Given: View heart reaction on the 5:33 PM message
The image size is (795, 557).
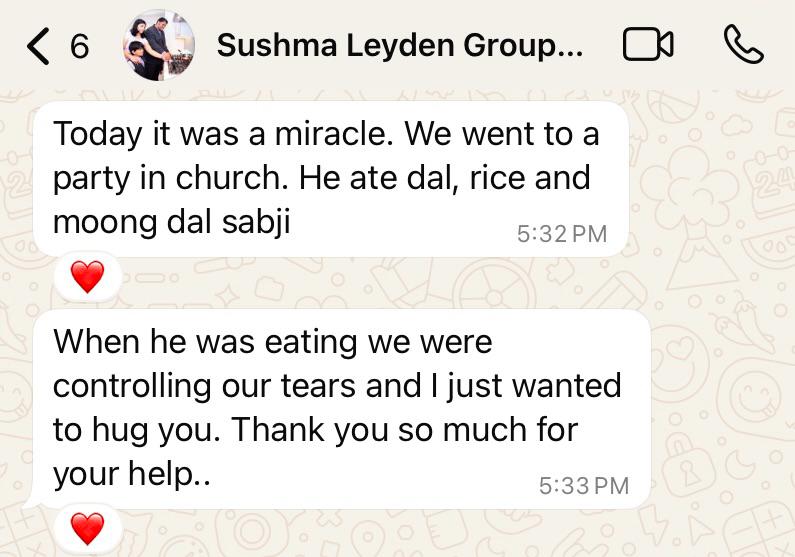Looking at the screenshot, I should [88, 527].
